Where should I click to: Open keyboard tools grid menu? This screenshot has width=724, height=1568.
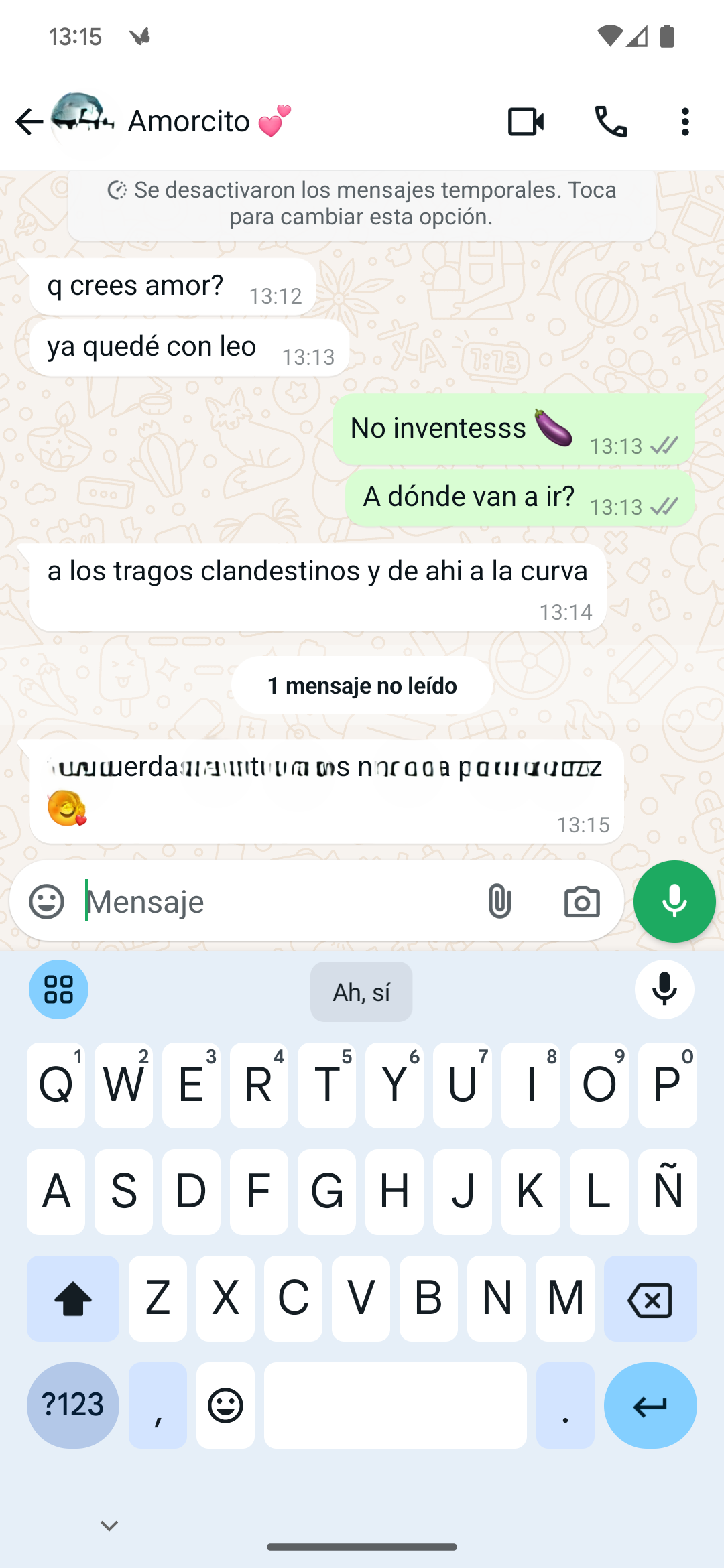[58, 990]
